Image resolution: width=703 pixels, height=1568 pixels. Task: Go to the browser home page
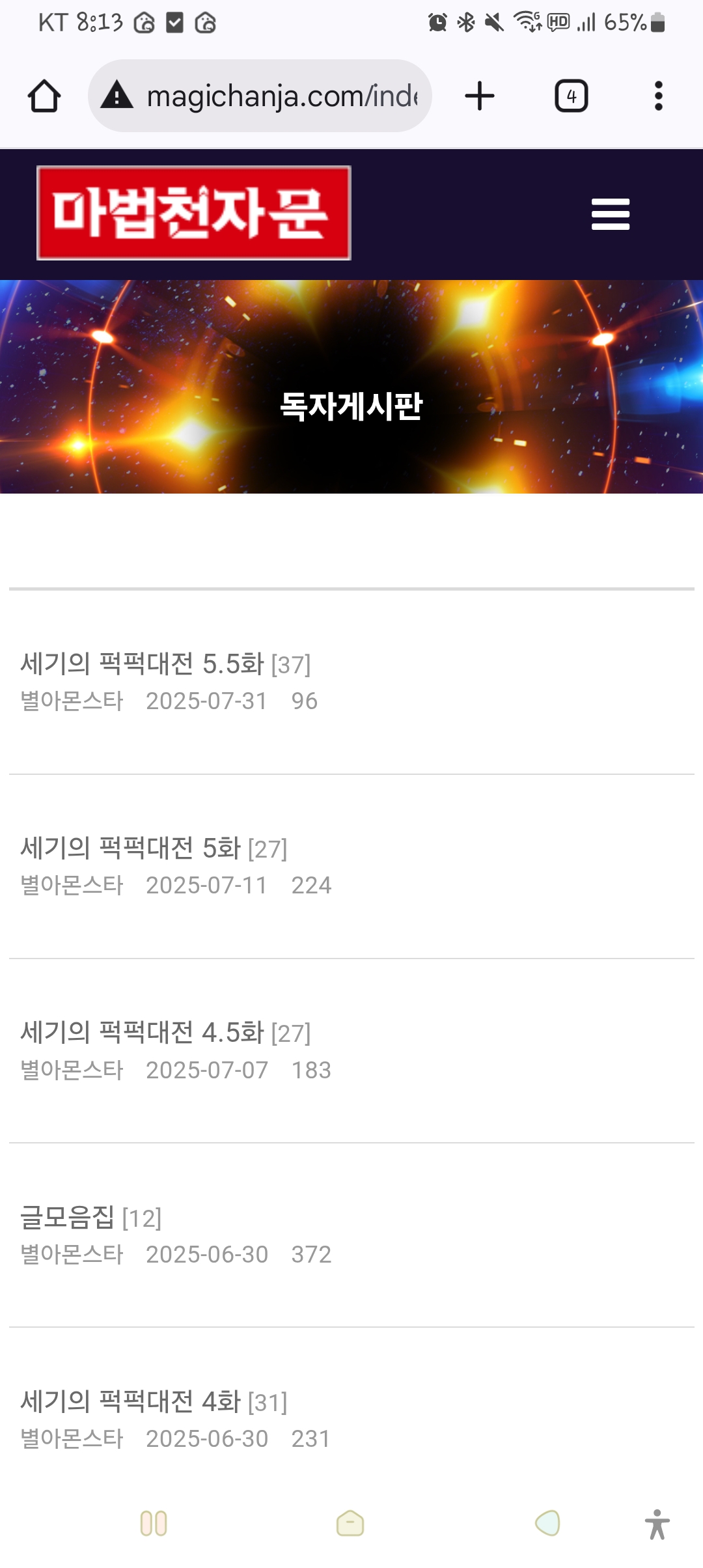click(44, 96)
